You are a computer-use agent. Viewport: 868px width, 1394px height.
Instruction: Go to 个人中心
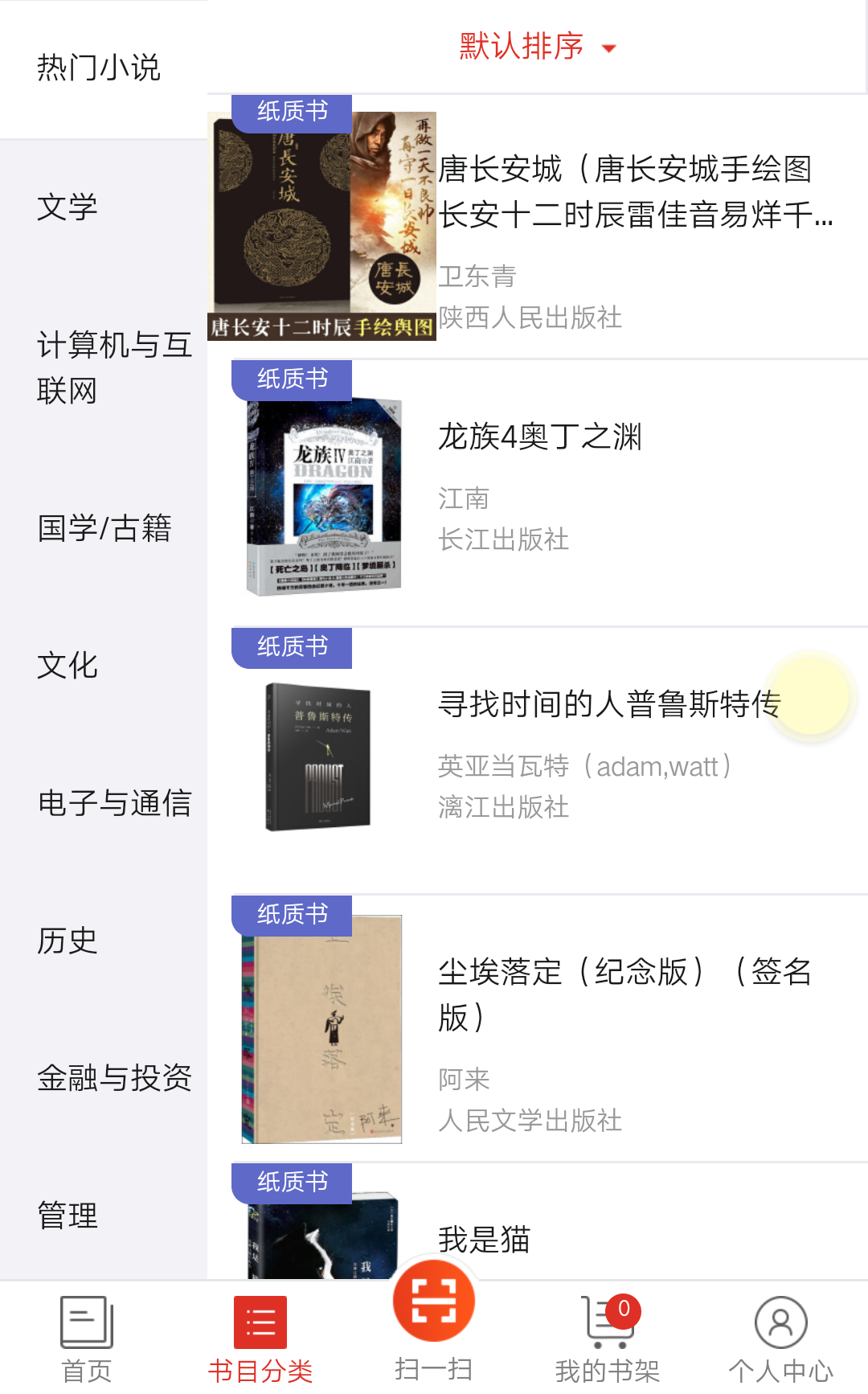point(781,1339)
